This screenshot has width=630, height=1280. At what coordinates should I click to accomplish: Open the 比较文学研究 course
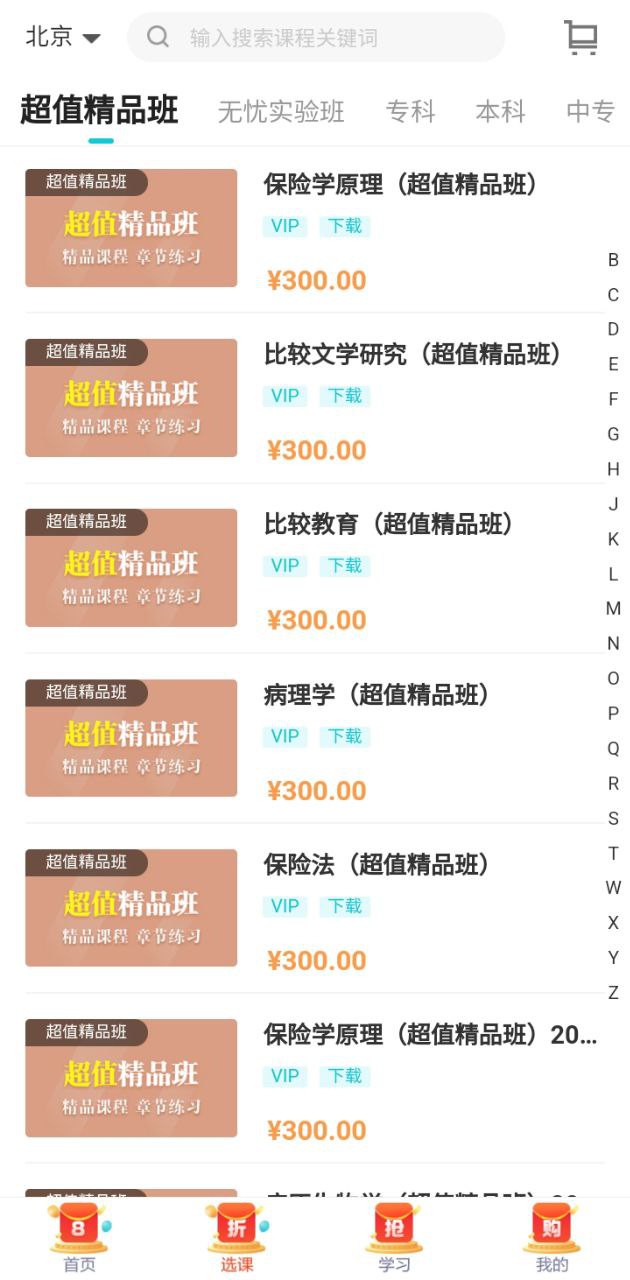coord(413,355)
